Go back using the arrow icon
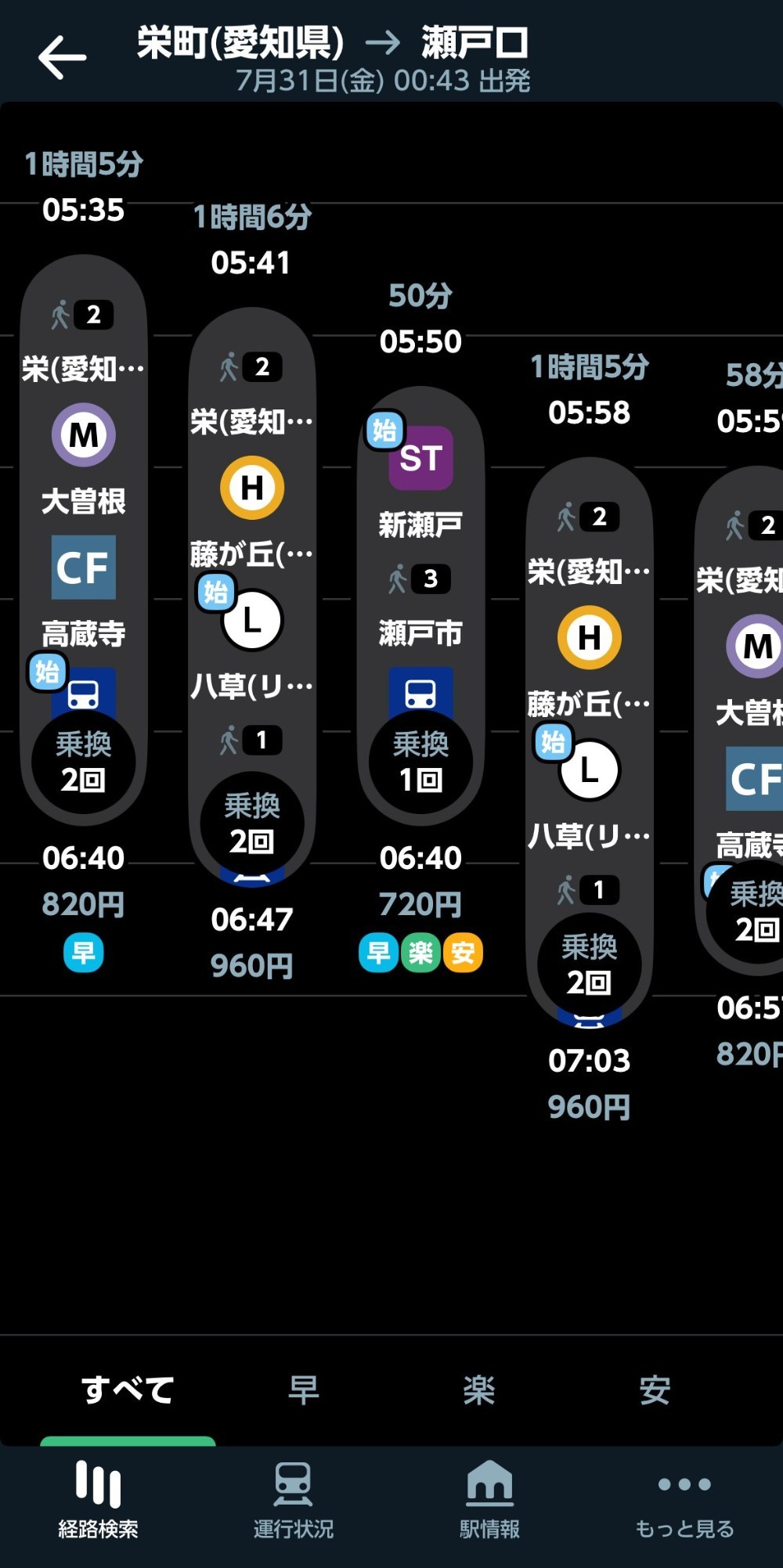This screenshot has width=783, height=1568. coord(62,56)
